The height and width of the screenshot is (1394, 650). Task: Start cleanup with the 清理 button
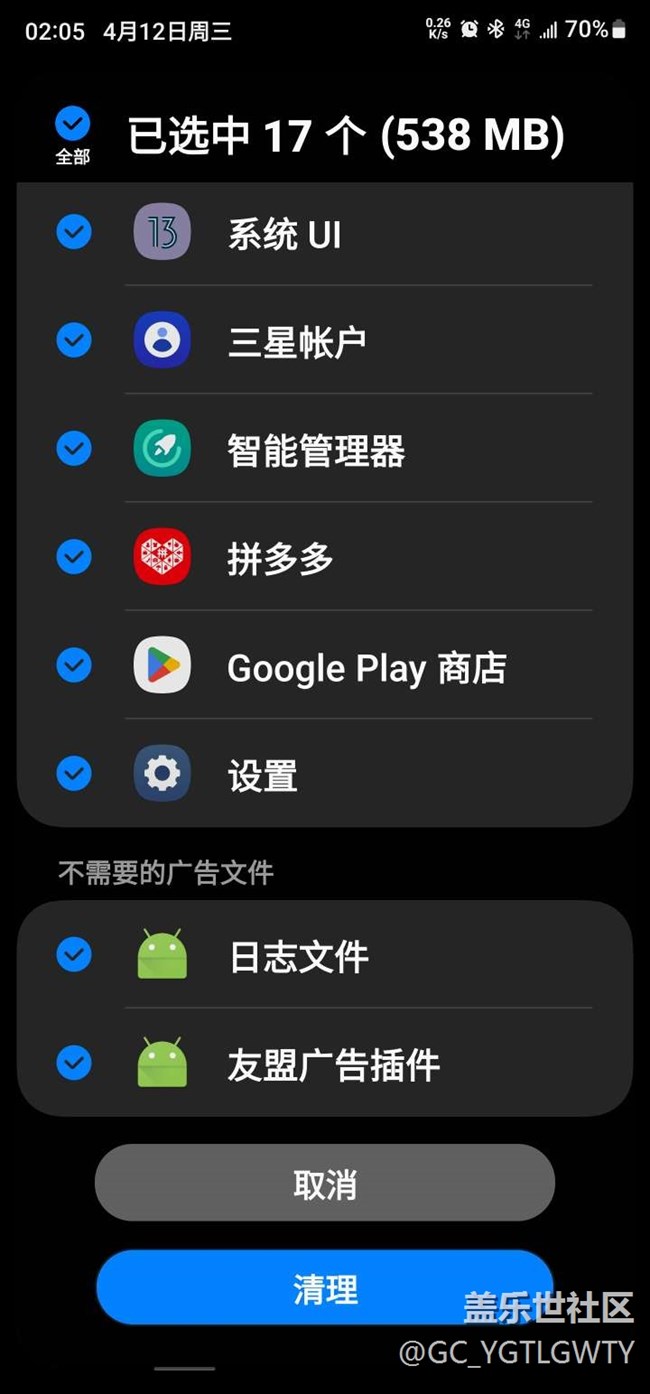tap(324, 1288)
